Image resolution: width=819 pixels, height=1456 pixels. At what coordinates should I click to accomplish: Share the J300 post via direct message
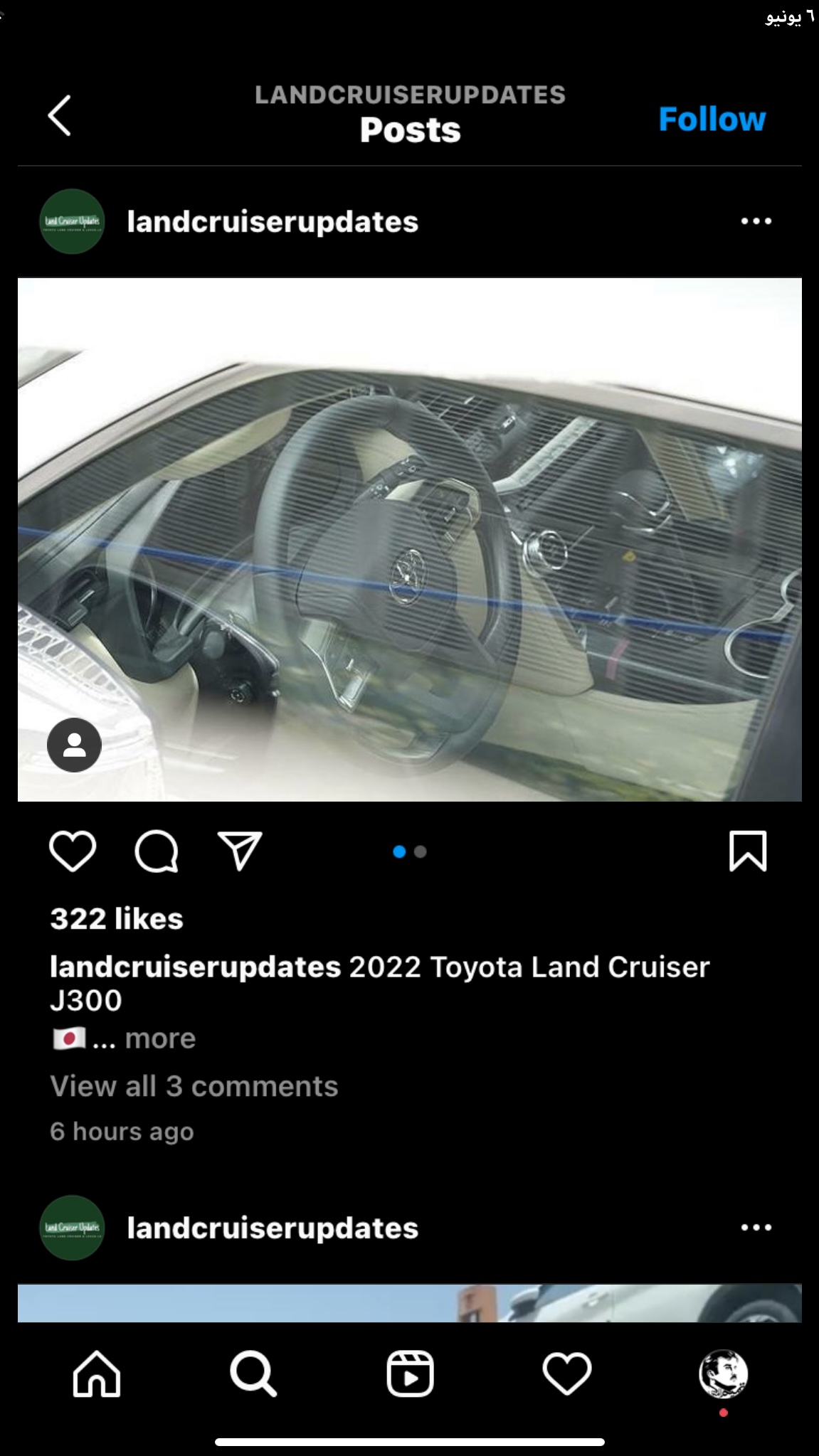[x=240, y=851]
